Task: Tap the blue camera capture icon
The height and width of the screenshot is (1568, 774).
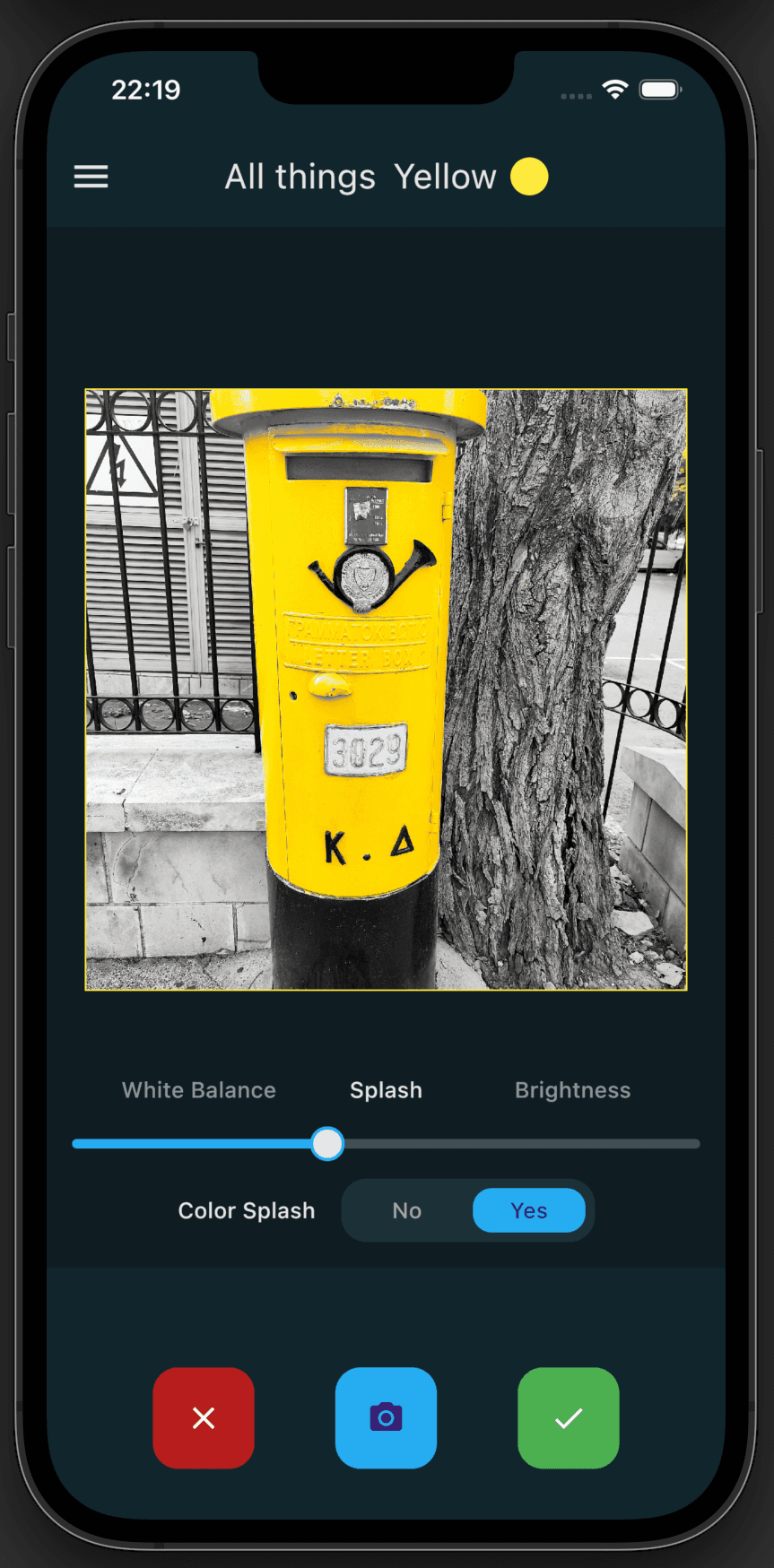Action: (x=386, y=1418)
